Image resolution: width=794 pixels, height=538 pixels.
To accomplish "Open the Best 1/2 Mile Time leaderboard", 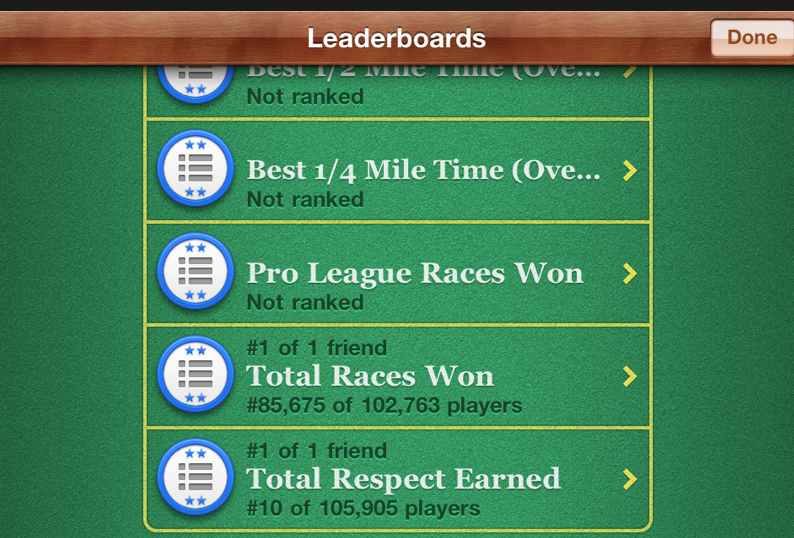I will (x=398, y=91).
